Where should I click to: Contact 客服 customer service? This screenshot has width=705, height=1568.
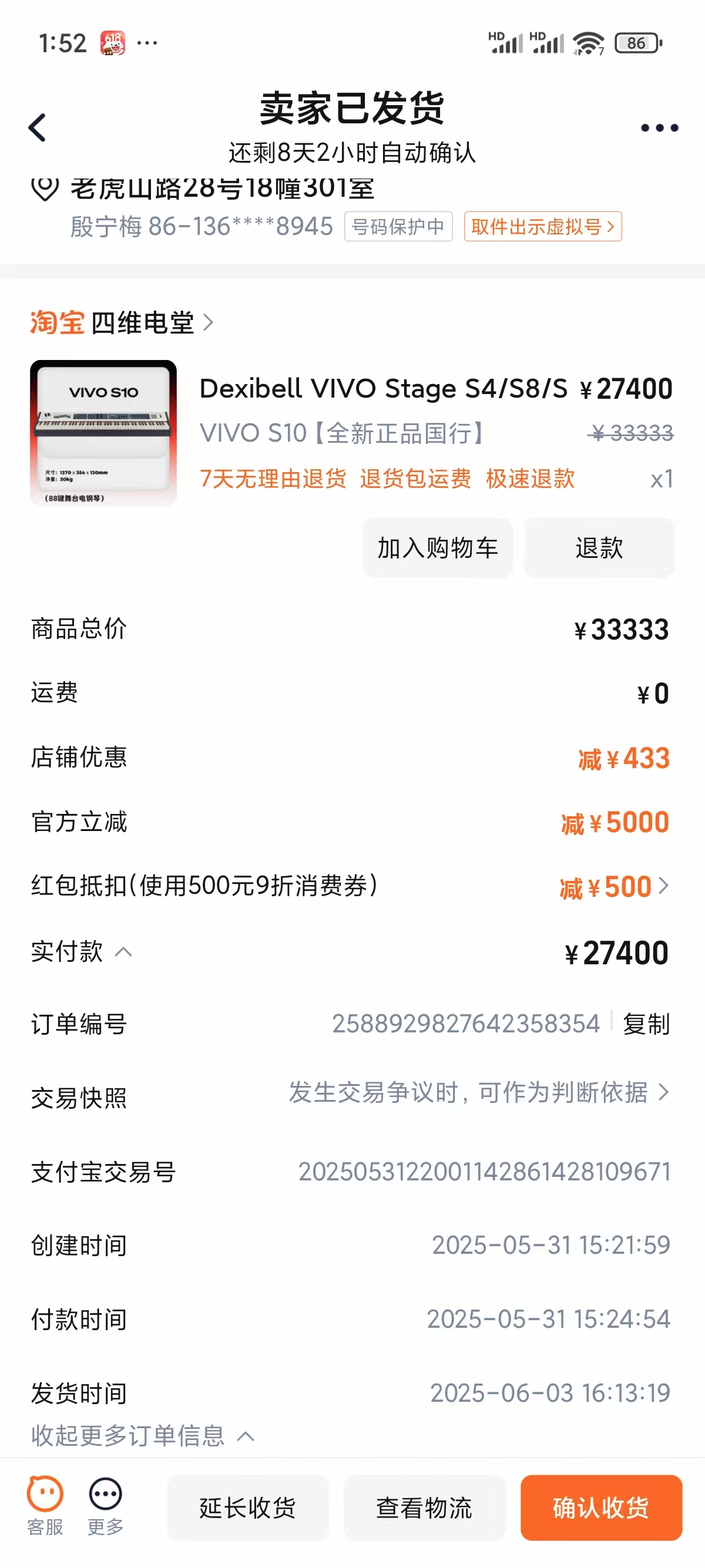[x=45, y=1505]
